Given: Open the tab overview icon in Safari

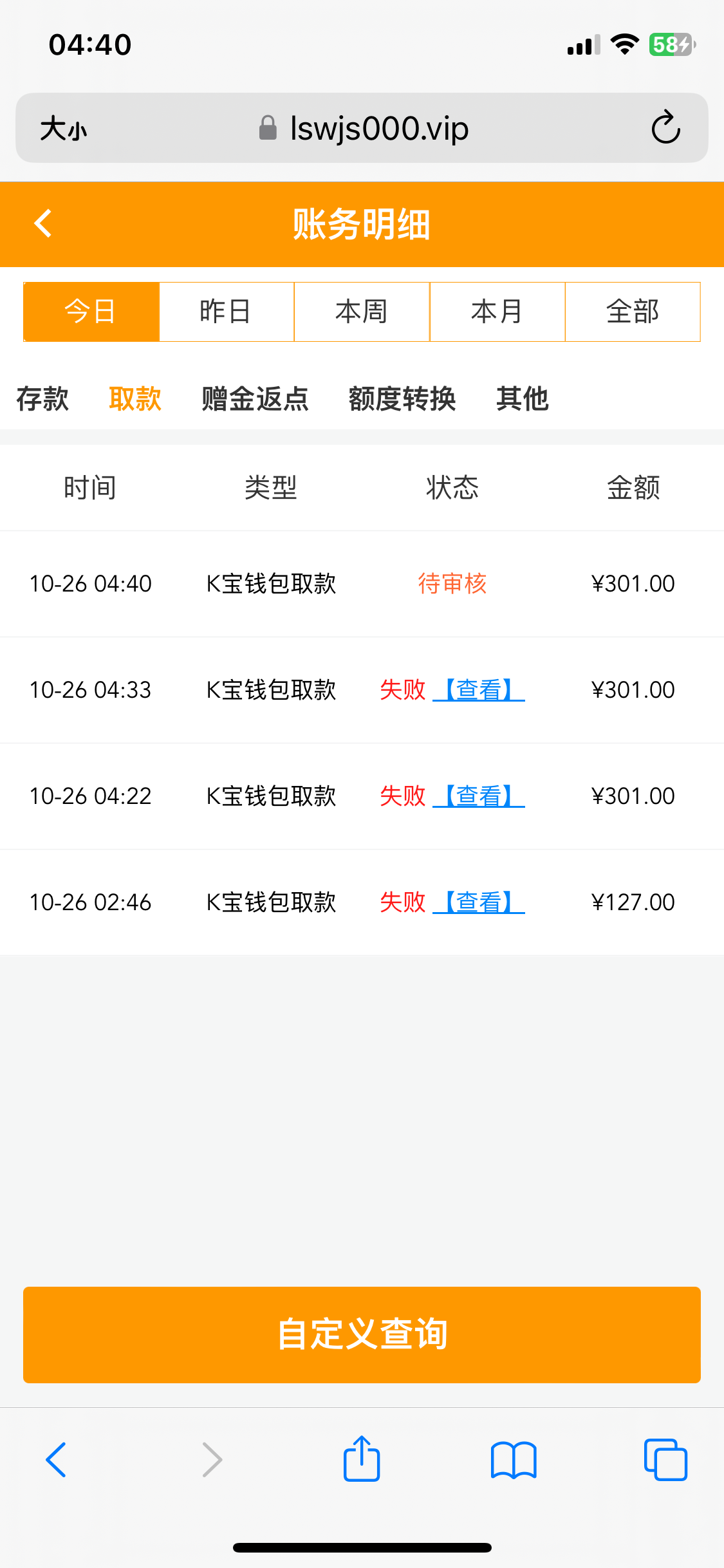Looking at the screenshot, I should pos(665,1460).
